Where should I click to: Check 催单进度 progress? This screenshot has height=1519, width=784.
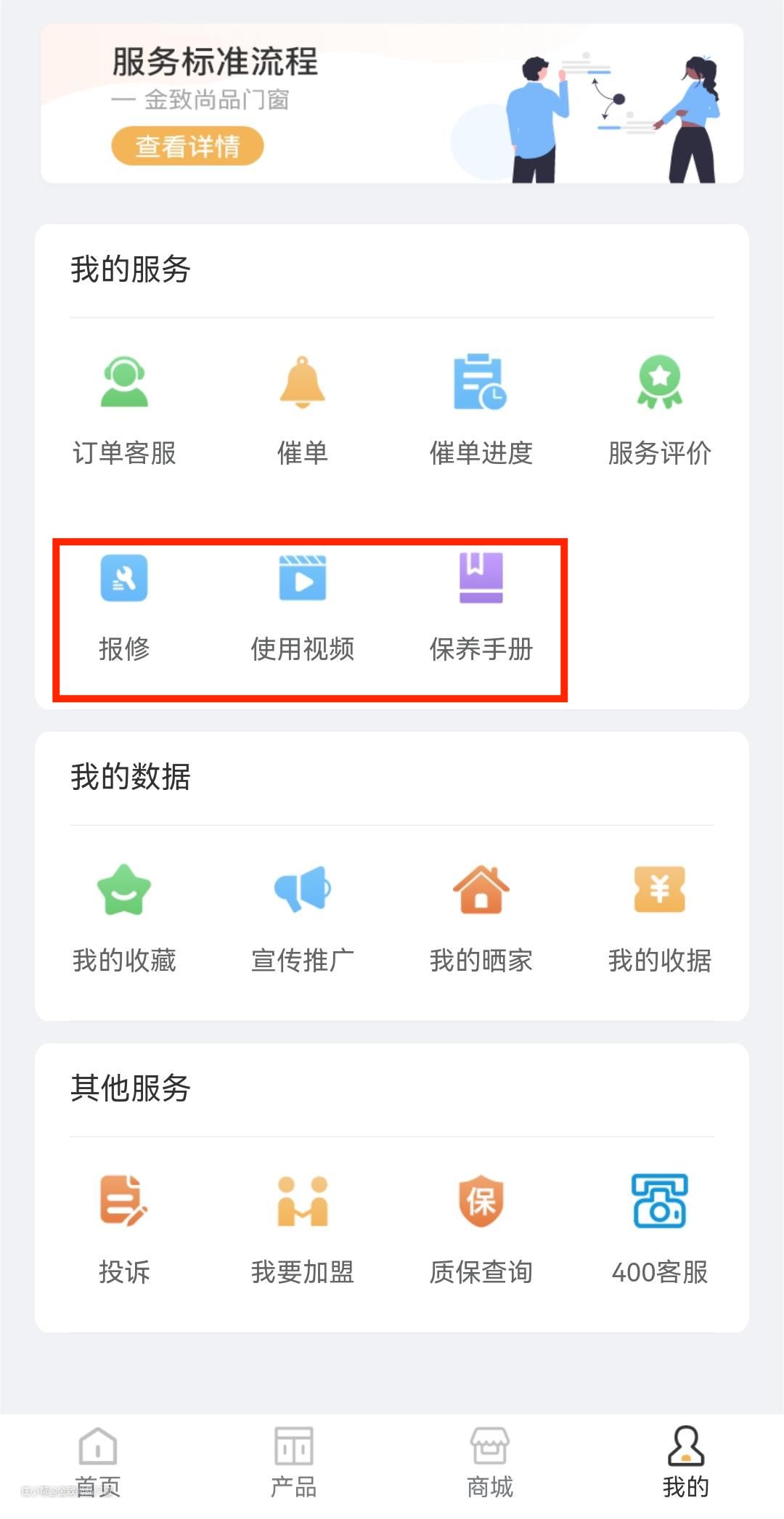coord(481,408)
